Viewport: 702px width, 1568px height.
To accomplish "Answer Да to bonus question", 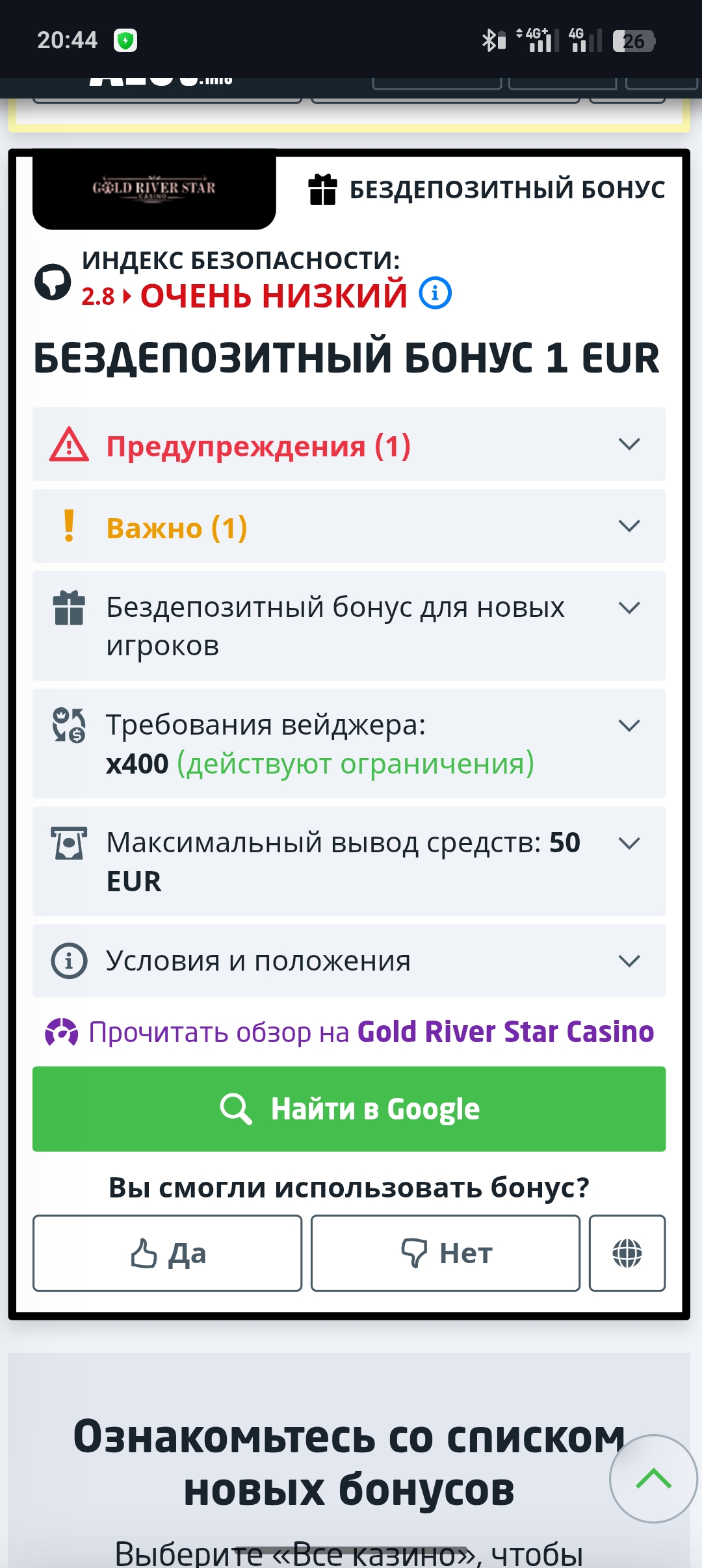I will [168, 1253].
